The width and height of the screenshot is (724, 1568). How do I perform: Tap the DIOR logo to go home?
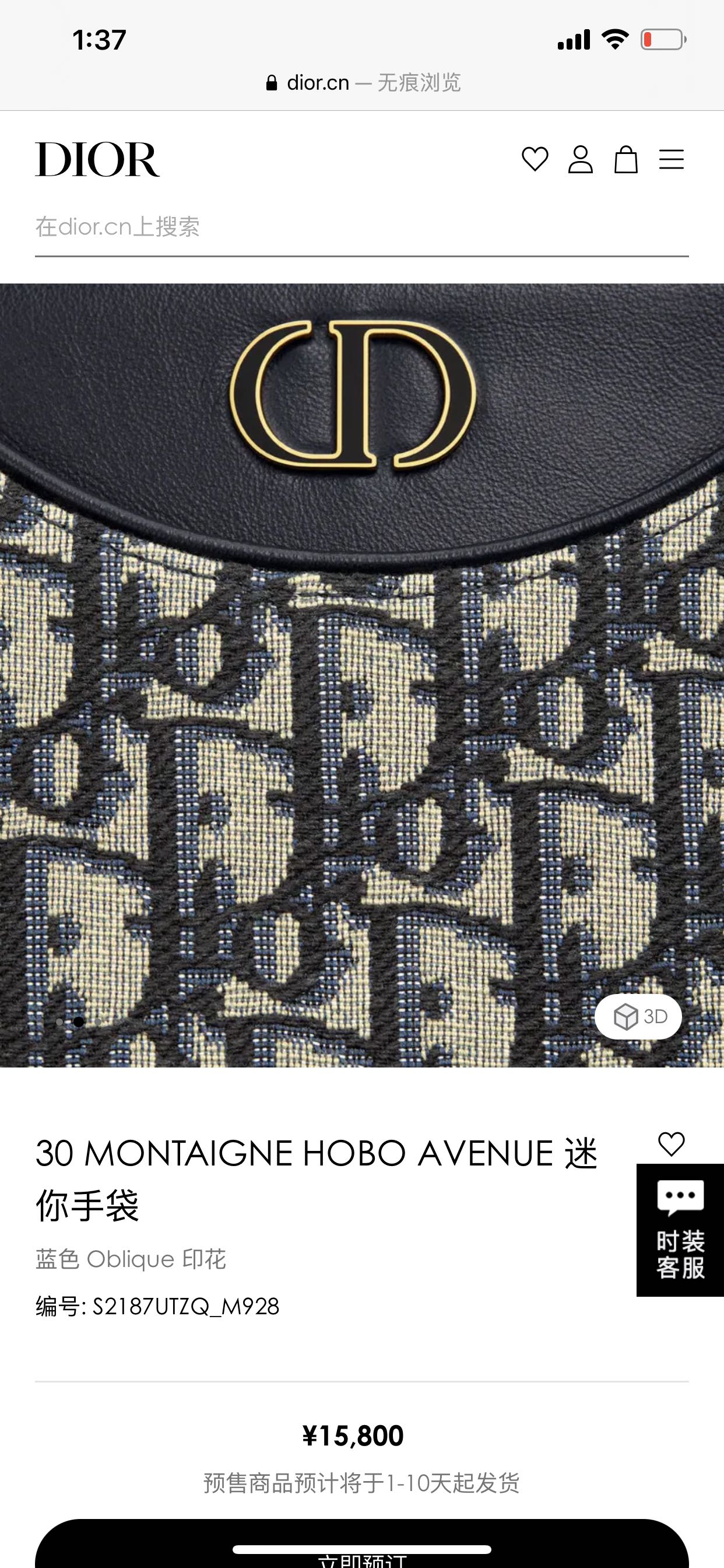[x=97, y=159]
